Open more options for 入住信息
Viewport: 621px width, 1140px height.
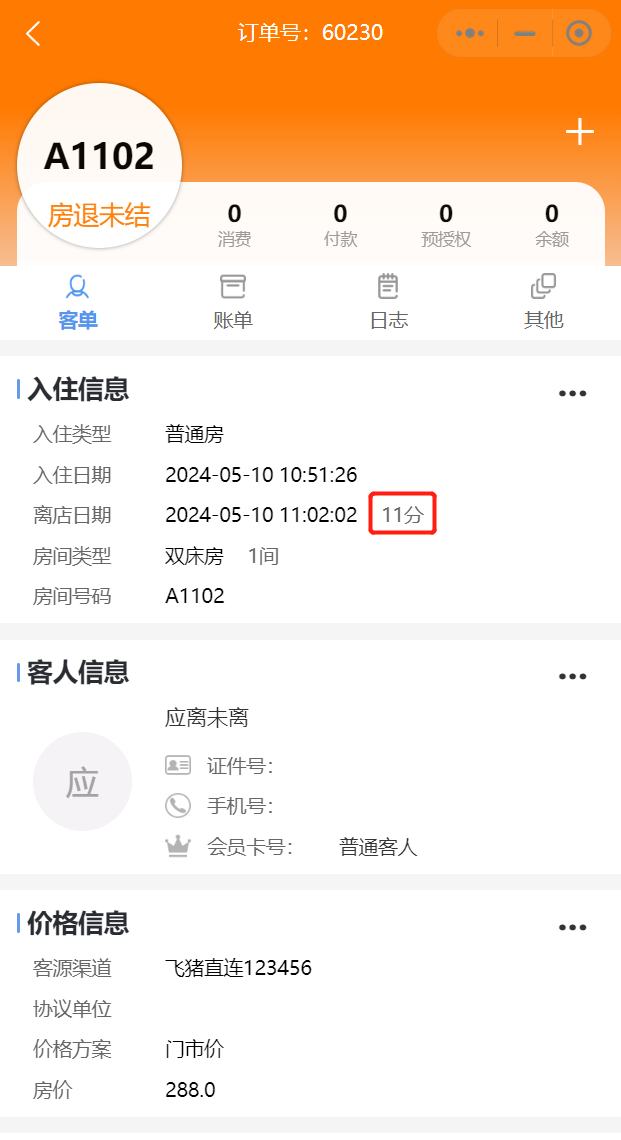tap(572, 393)
